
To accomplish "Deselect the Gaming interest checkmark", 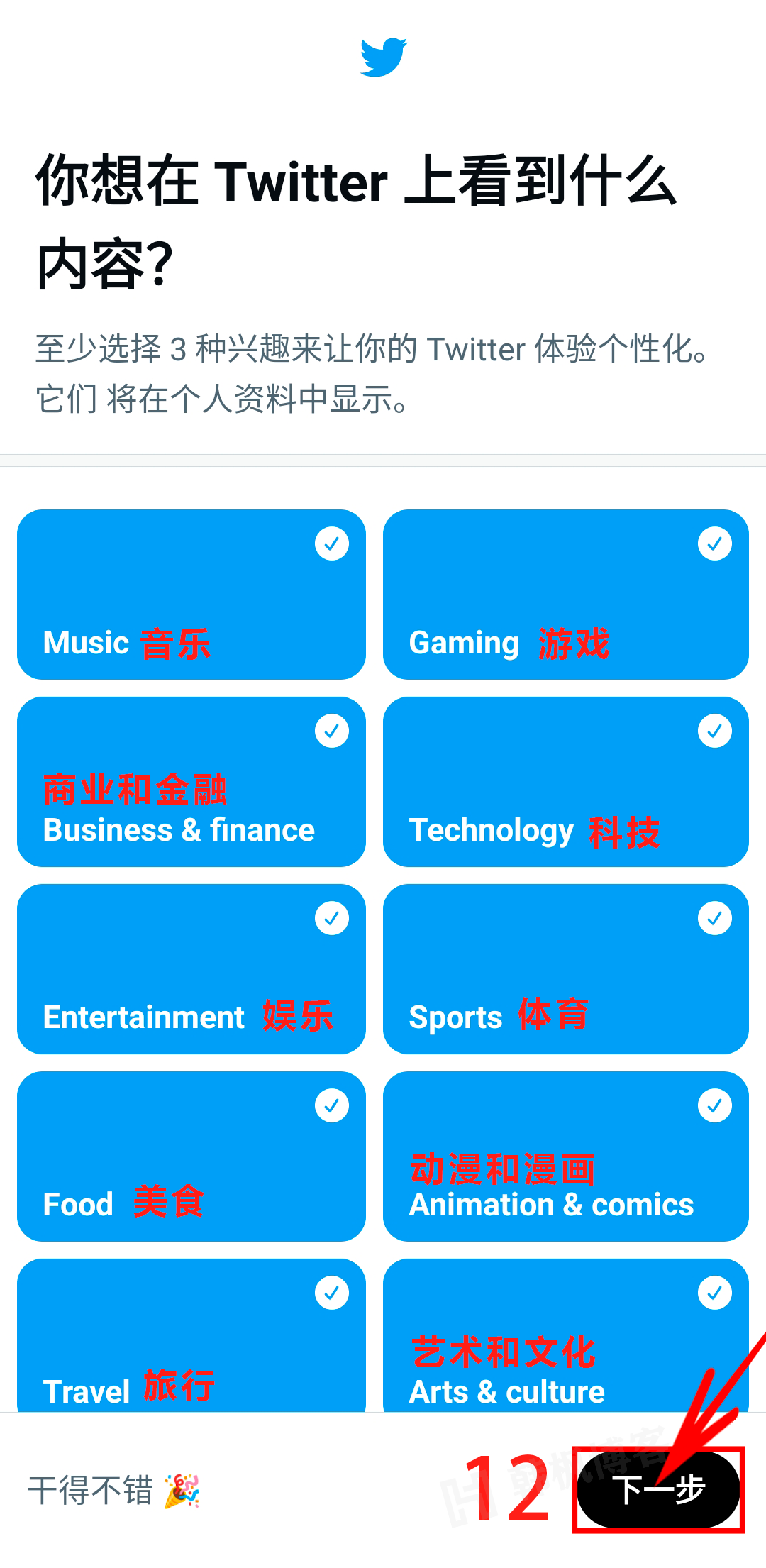I will (714, 543).
